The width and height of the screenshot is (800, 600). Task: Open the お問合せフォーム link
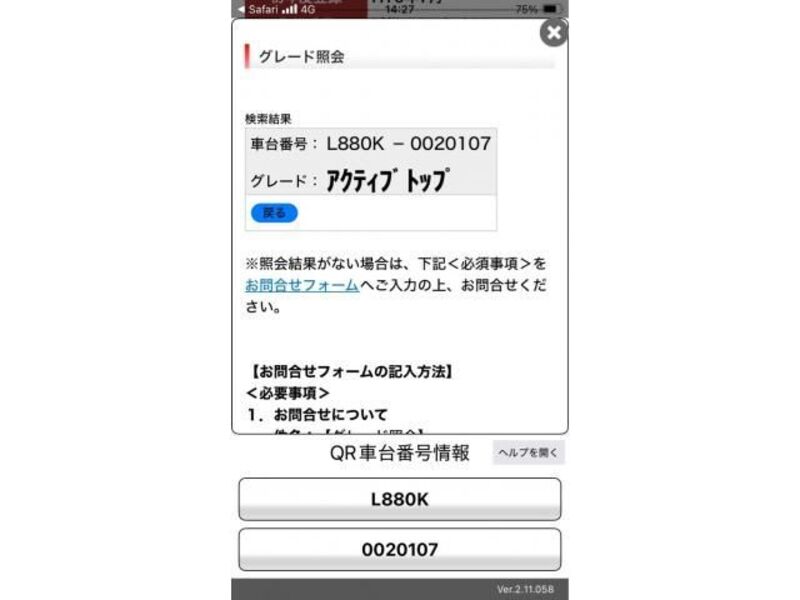pyautogui.click(x=302, y=286)
